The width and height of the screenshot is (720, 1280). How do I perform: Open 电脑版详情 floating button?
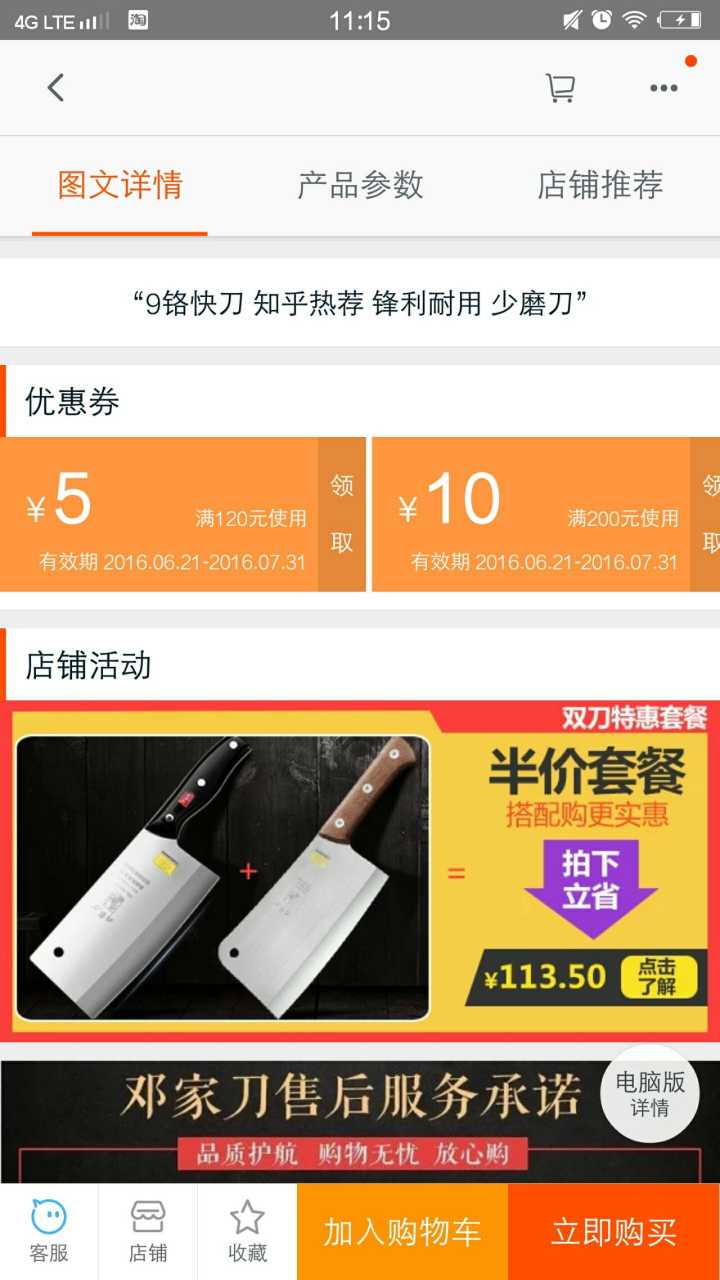[x=650, y=1094]
